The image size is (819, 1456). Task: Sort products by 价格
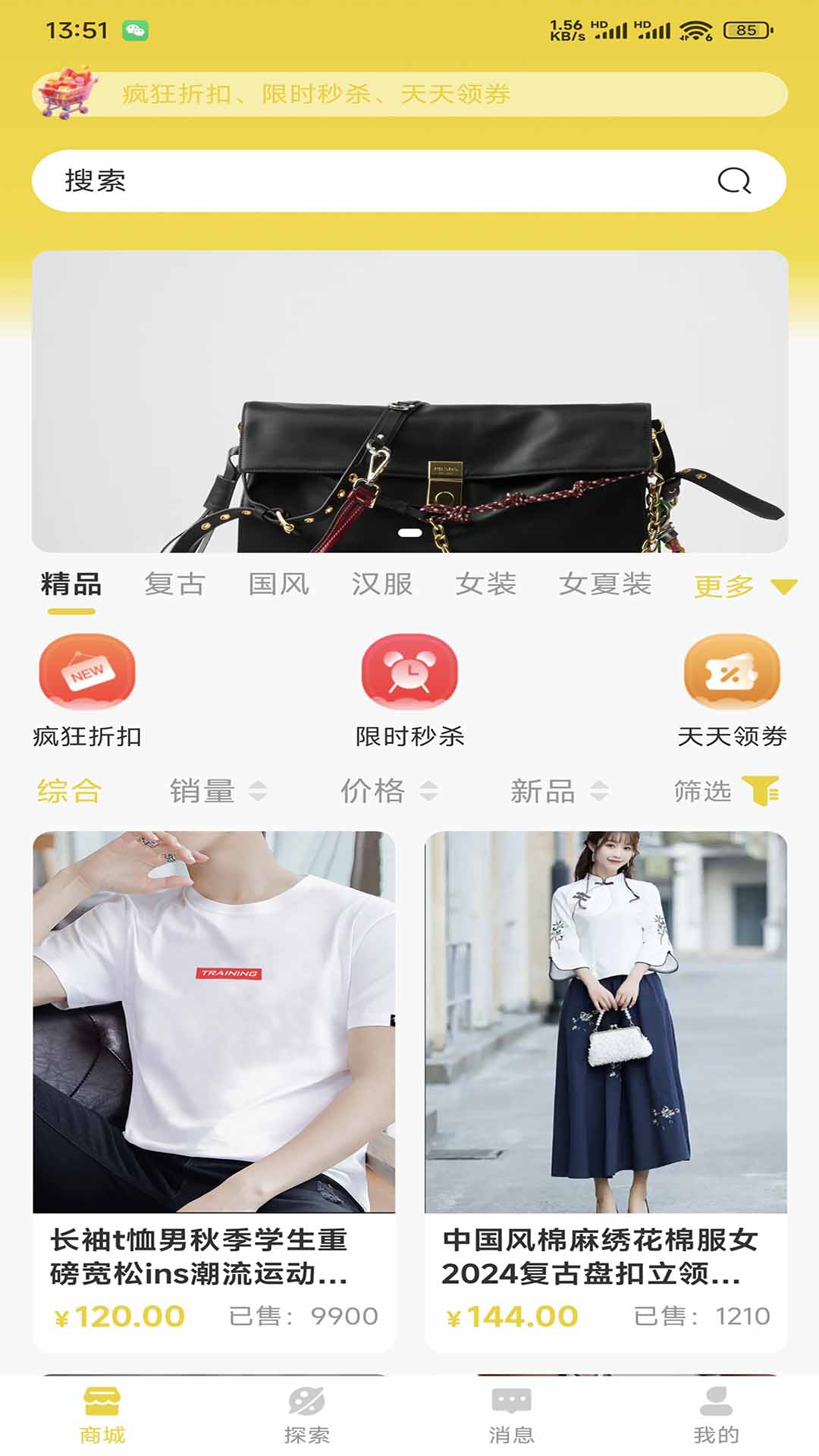click(388, 791)
